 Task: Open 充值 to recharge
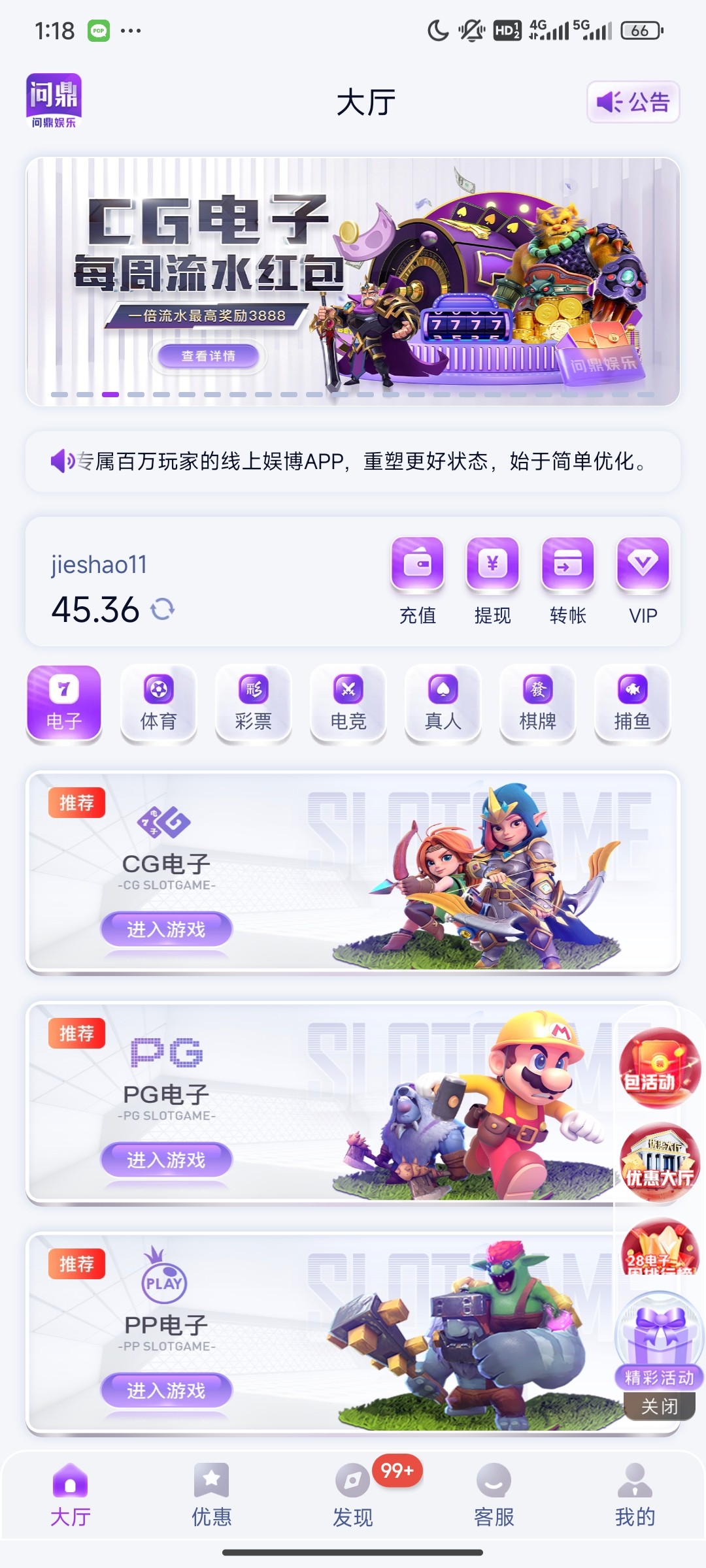(417, 578)
